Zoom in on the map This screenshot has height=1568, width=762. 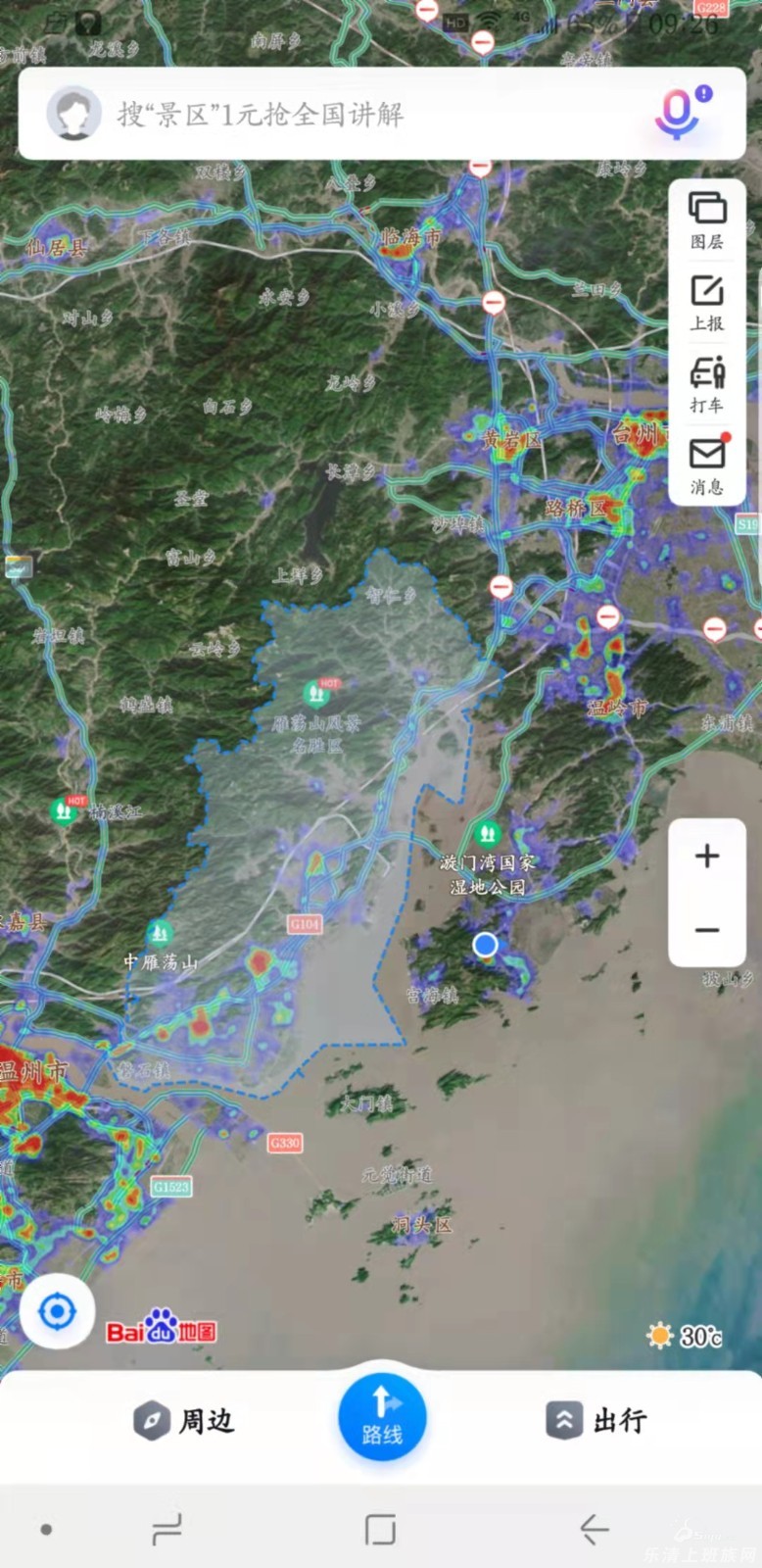pyautogui.click(x=706, y=856)
